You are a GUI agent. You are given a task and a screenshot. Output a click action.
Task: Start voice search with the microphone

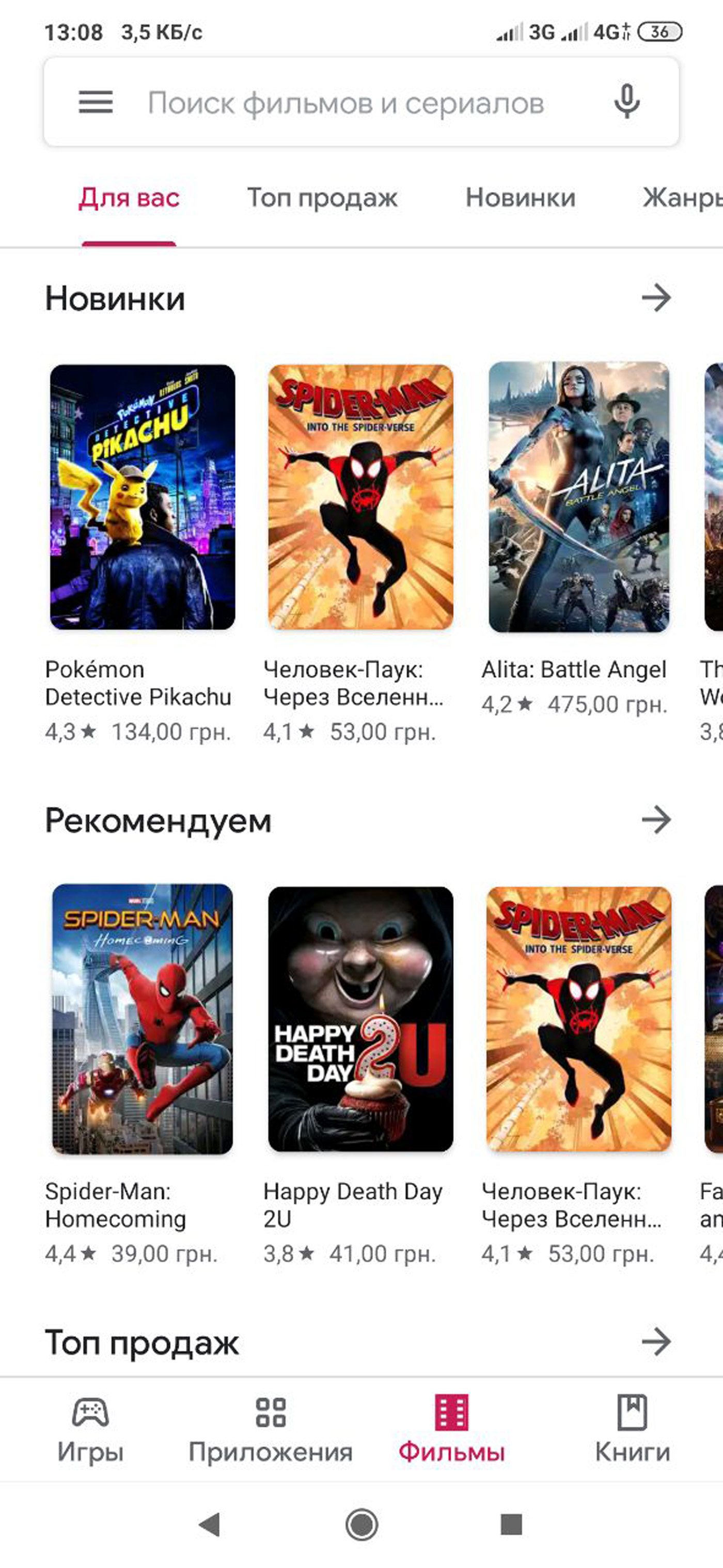click(x=626, y=102)
